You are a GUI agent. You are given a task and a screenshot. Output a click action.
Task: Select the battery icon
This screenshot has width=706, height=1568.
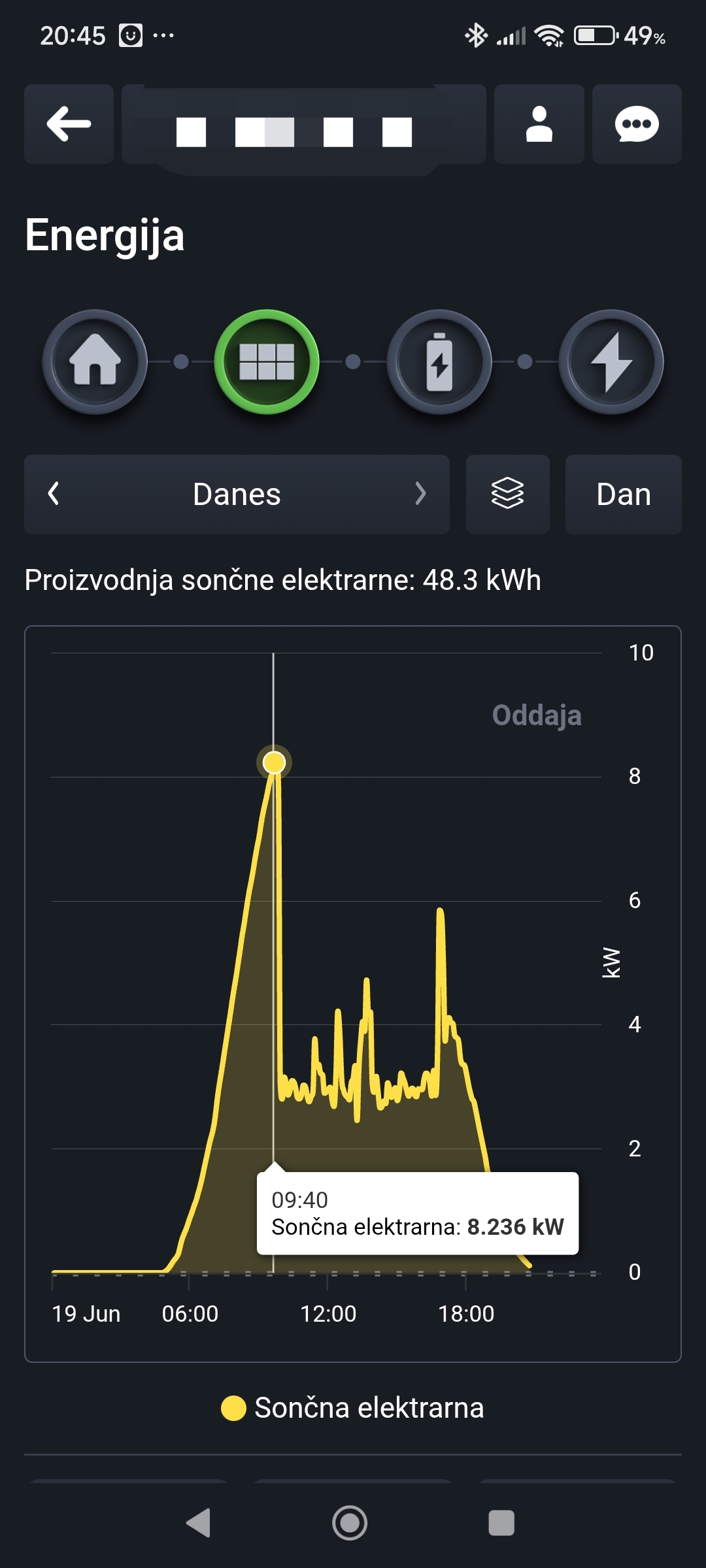[439, 362]
